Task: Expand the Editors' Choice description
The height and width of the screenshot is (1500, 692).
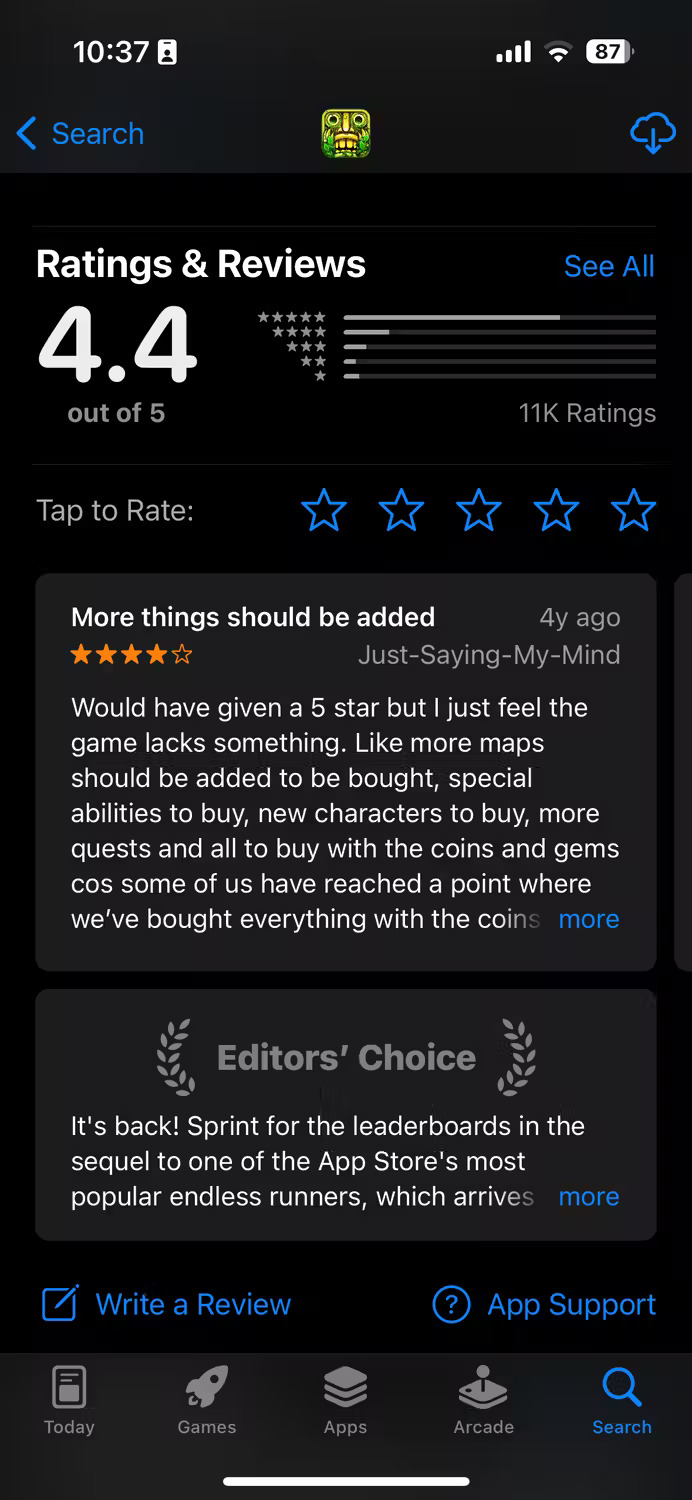Action: (x=588, y=1196)
